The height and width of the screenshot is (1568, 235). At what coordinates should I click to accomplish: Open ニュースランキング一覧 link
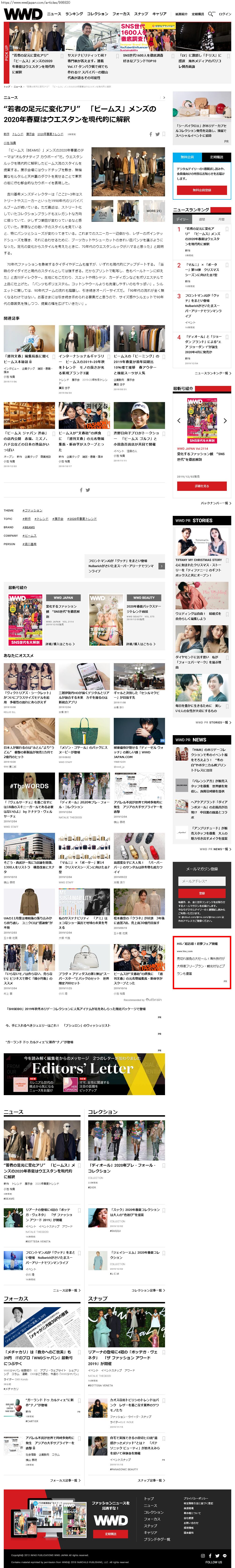pyautogui.click(x=213, y=373)
